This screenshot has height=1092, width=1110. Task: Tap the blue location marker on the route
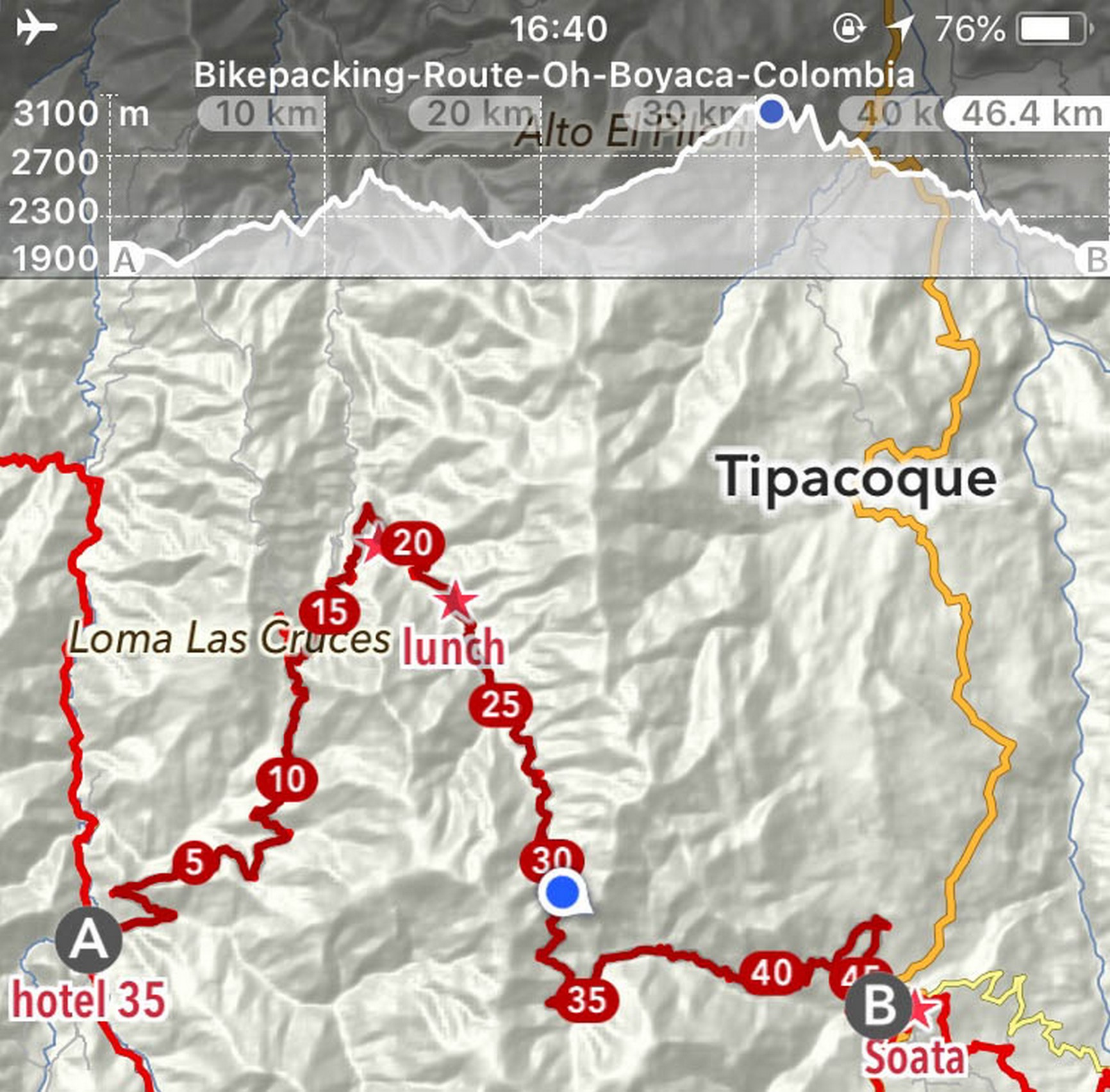click(563, 891)
